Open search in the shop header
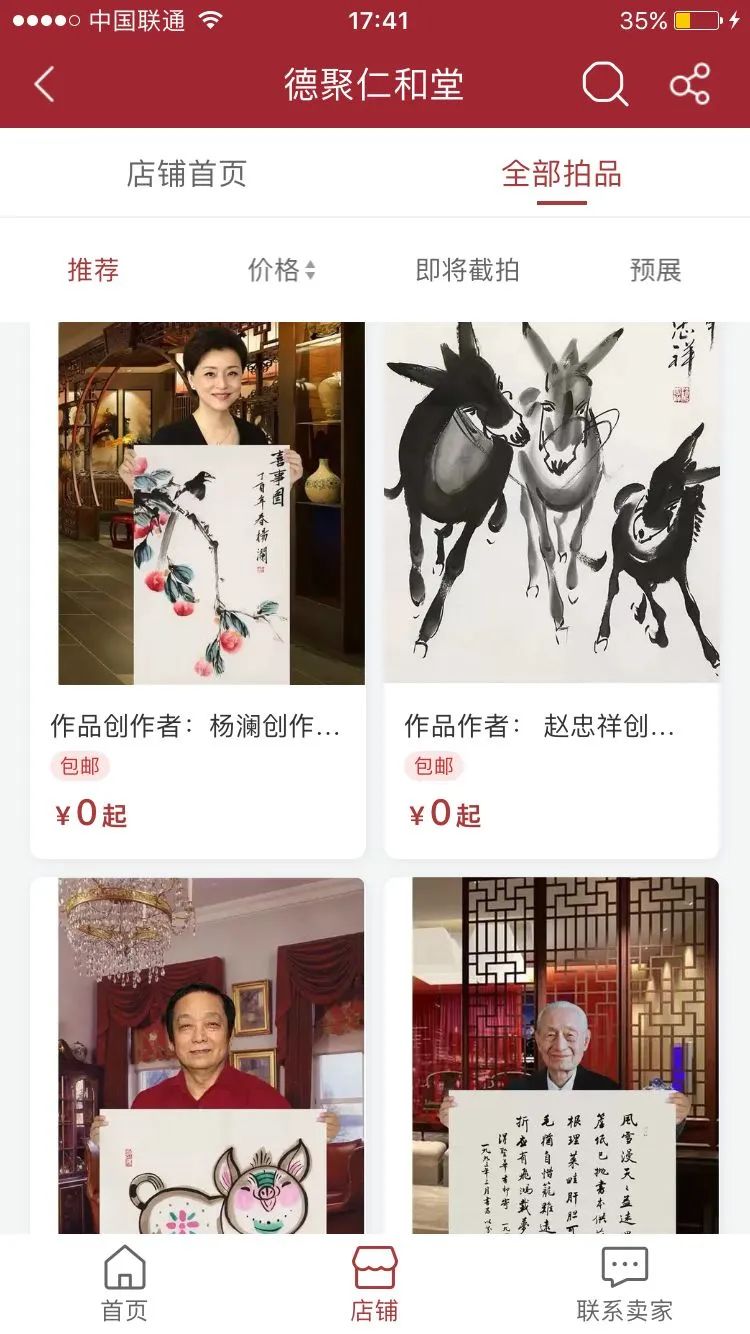This screenshot has width=750, height=1334. point(604,85)
